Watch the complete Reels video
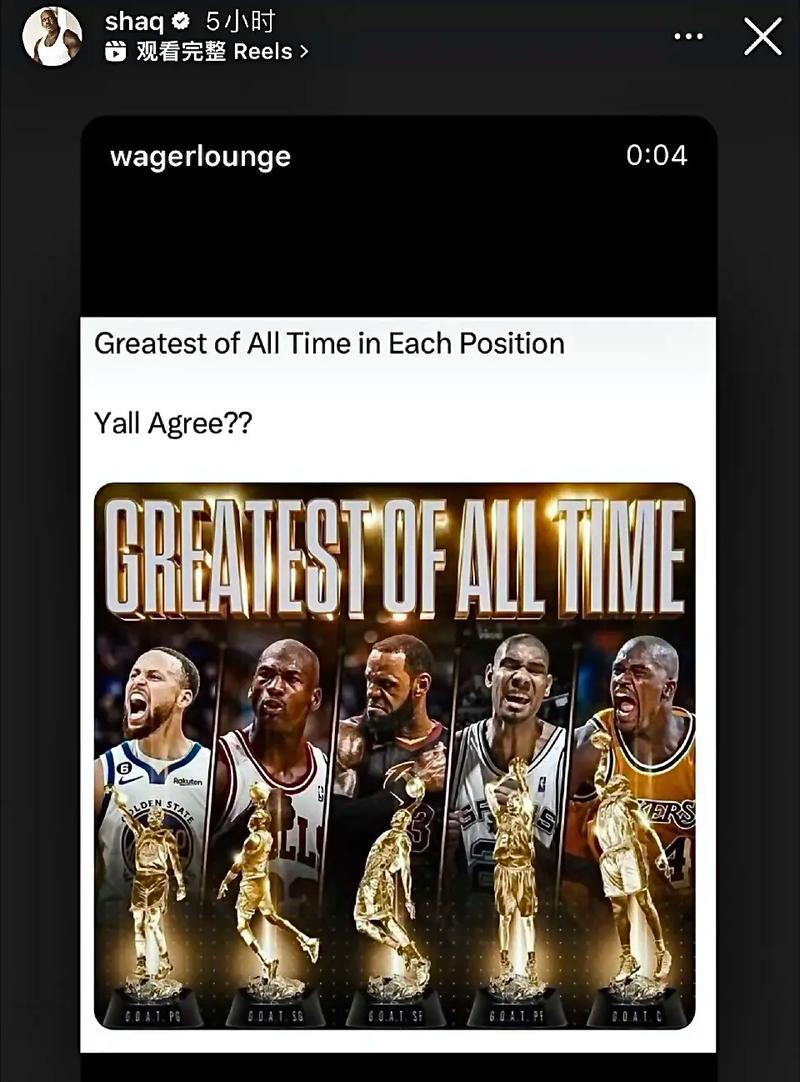This screenshot has width=800, height=1082. [x=207, y=52]
